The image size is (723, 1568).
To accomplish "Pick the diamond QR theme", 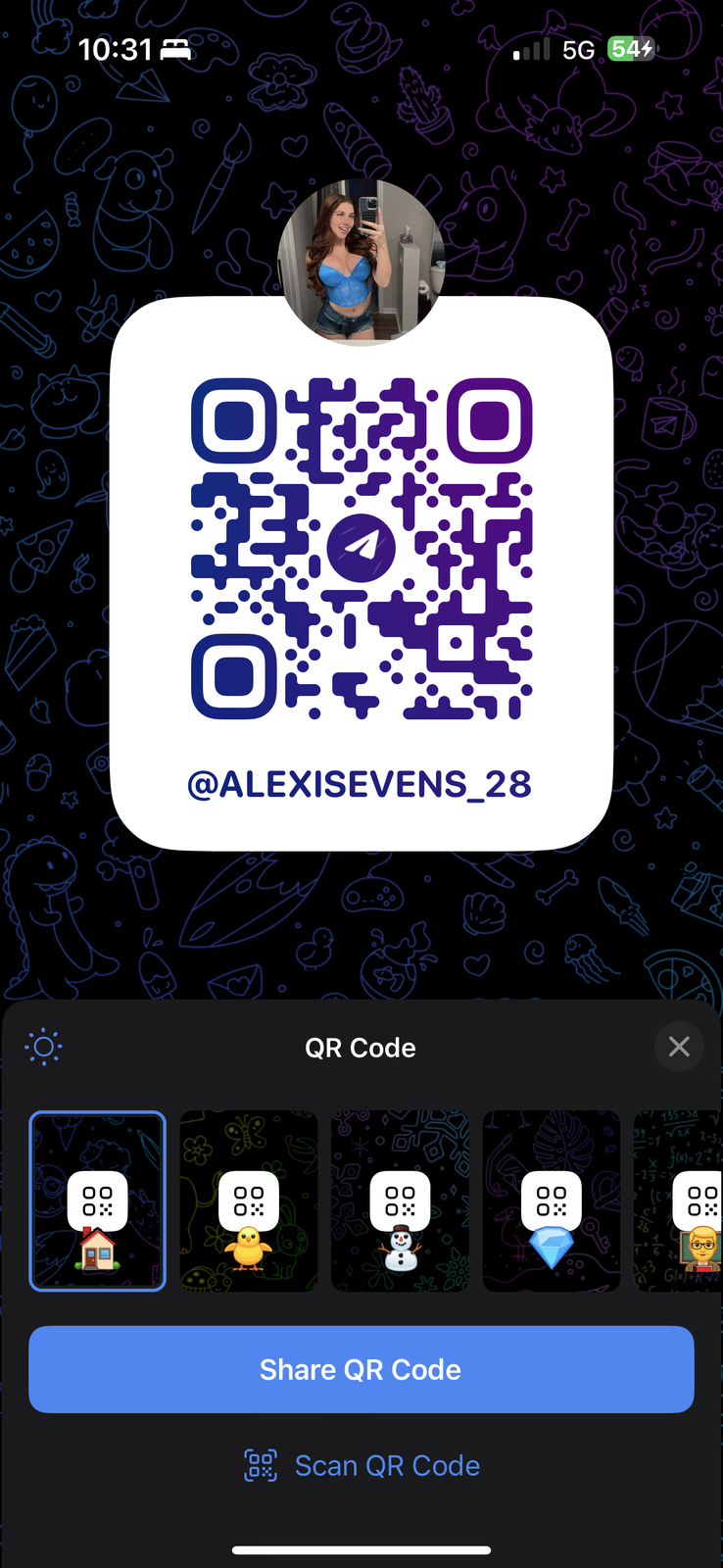I will click(551, 1200).
